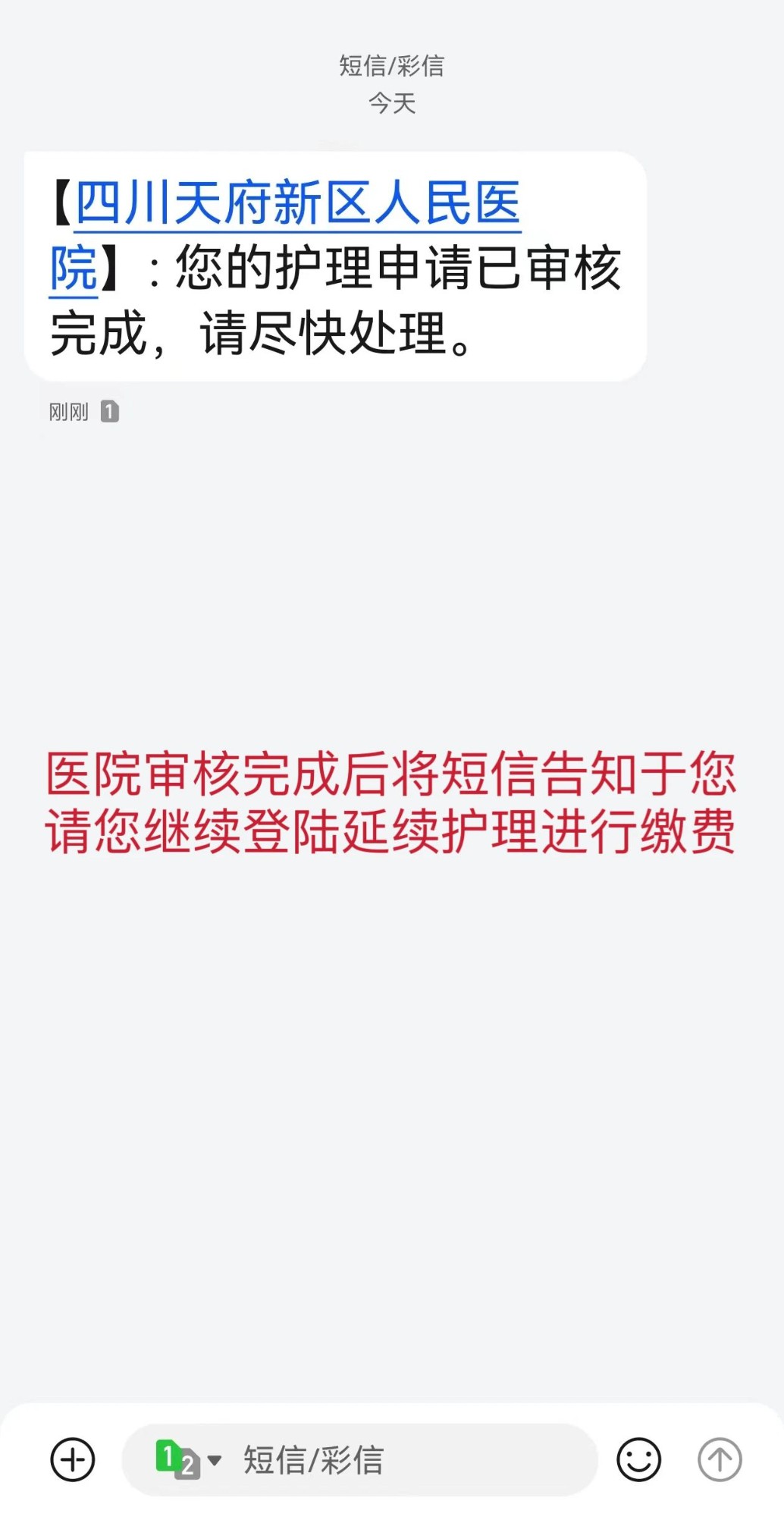Open the 四川天府新区人民医院 link in the message
This screenshot has height=1517, width=784.
297,203
